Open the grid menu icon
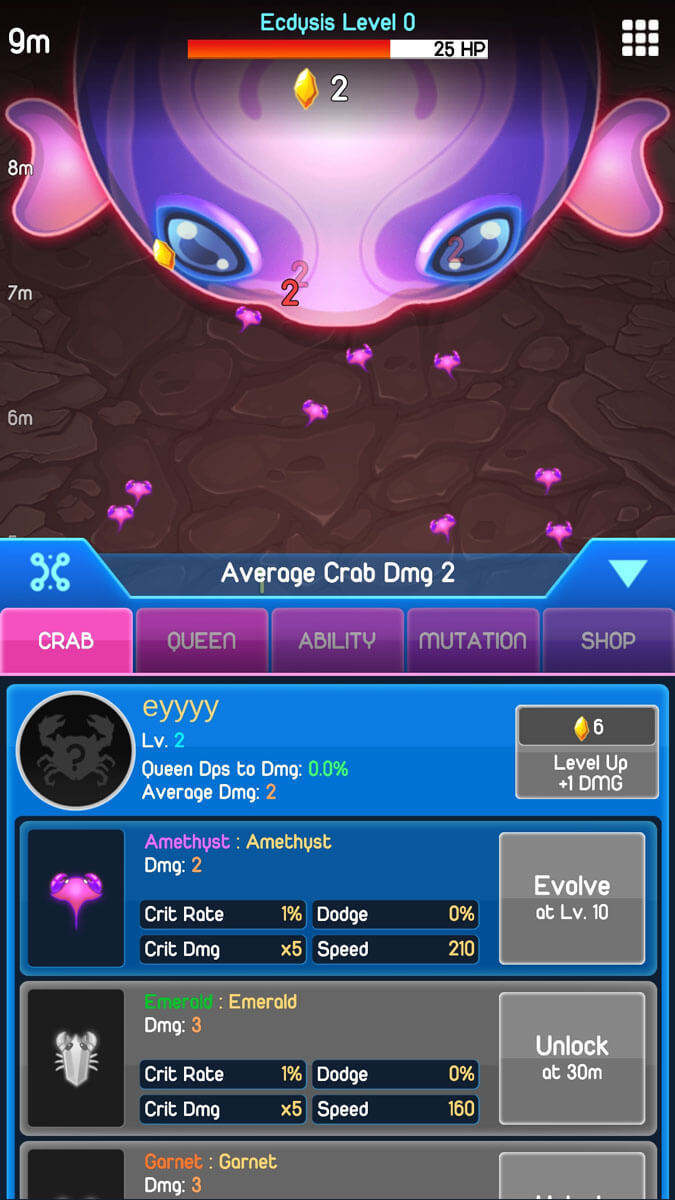Screen dimensions: 675x1200 coord(640,37)
